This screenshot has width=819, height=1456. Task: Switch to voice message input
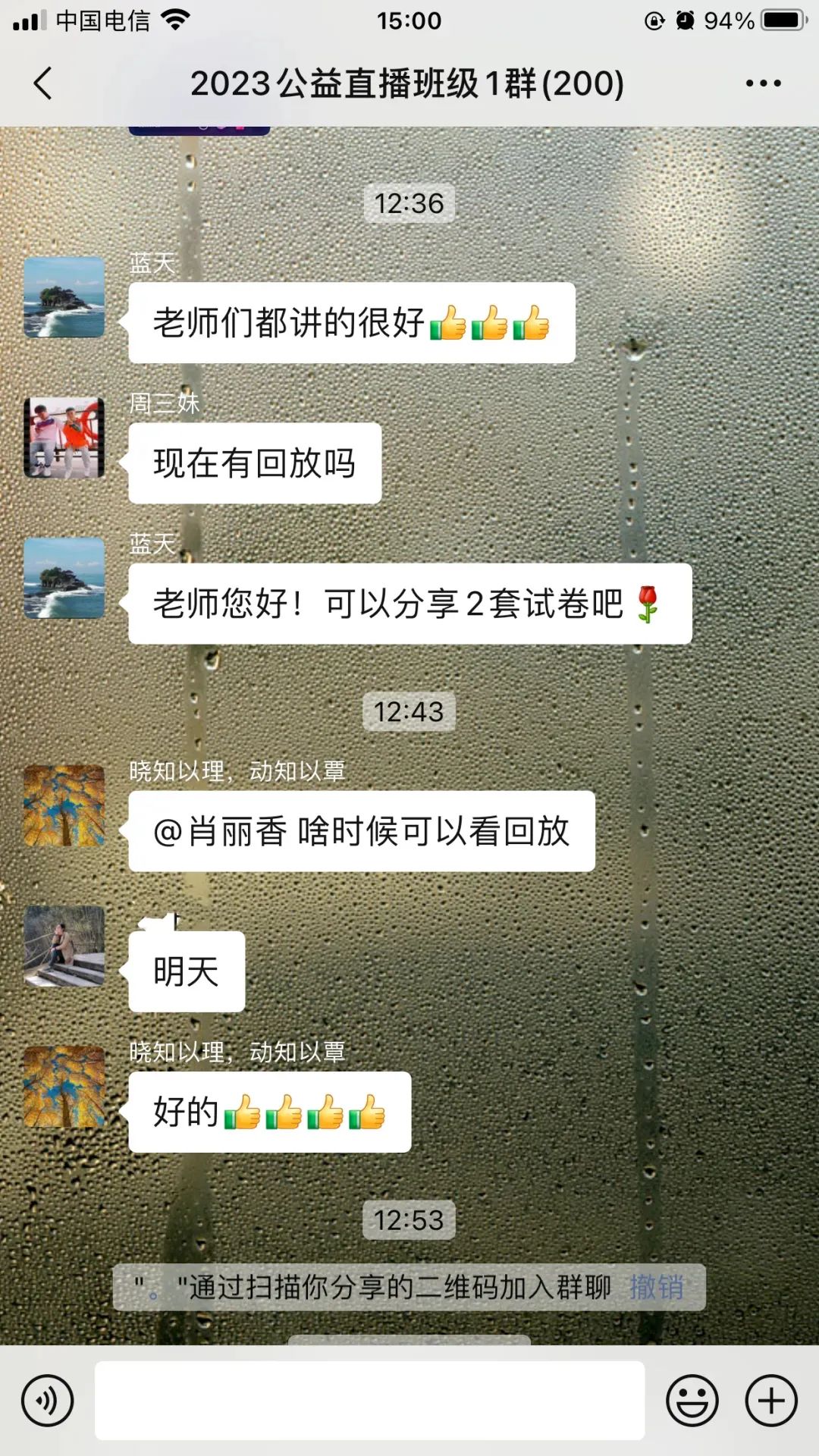point(48,1400)
